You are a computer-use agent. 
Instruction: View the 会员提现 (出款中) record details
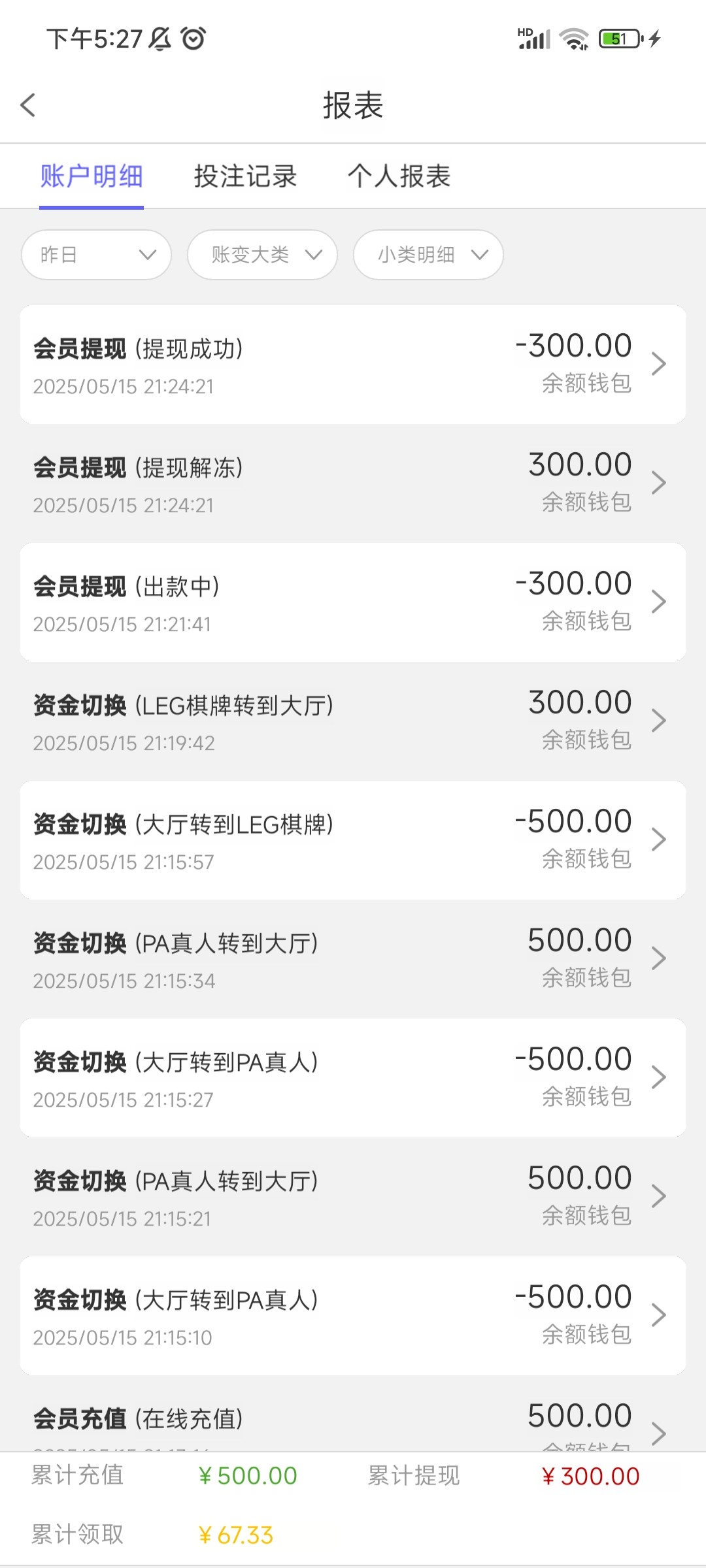pyautogui.click(x=353, y=602)
